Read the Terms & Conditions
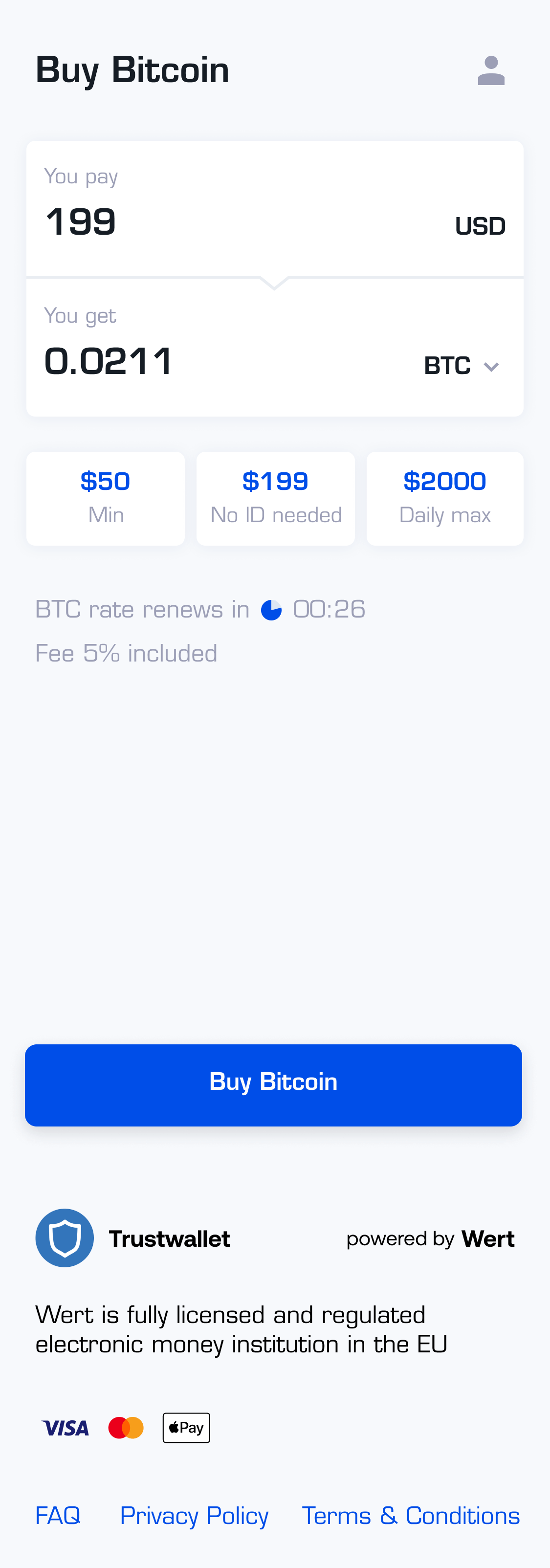 [411, 1515]
